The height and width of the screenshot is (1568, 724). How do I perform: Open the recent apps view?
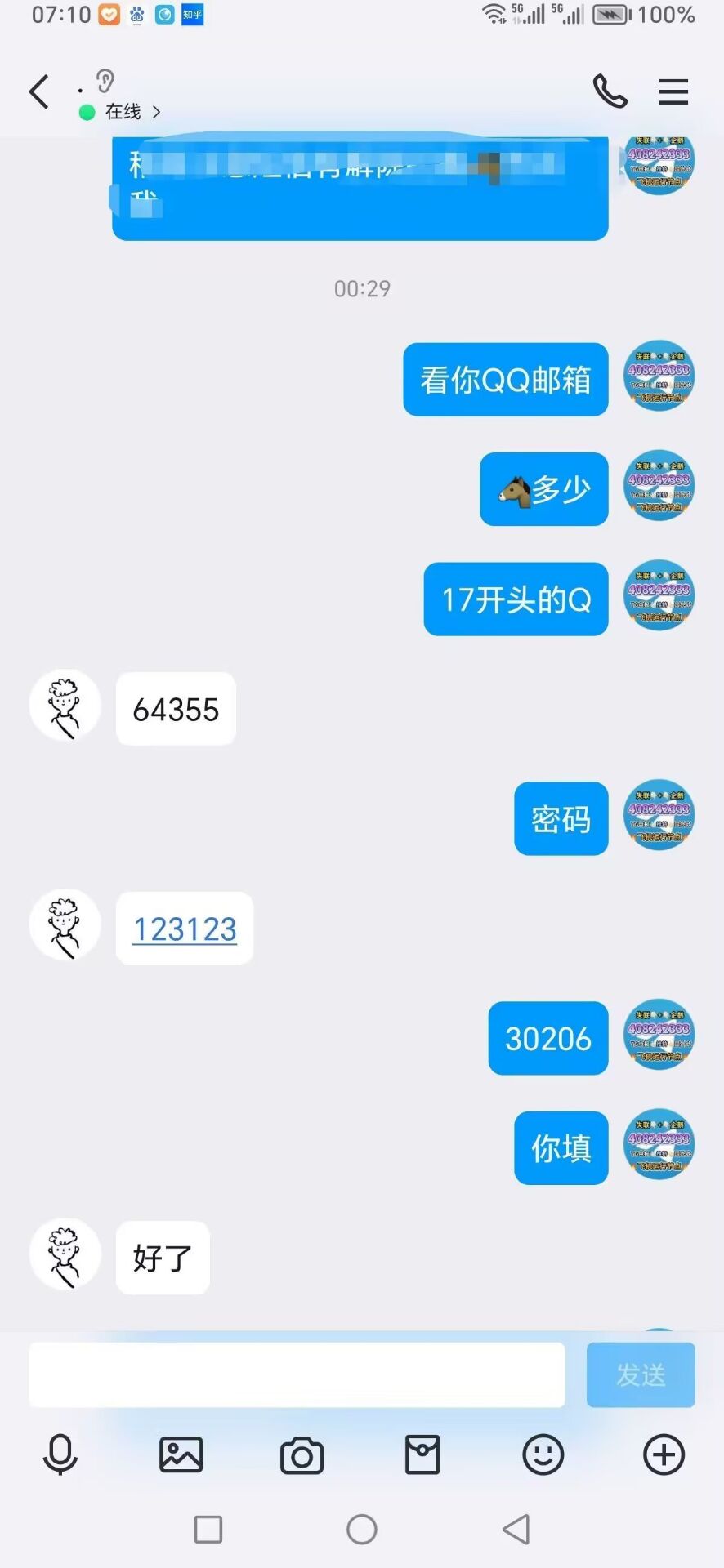pos(208,1529)
